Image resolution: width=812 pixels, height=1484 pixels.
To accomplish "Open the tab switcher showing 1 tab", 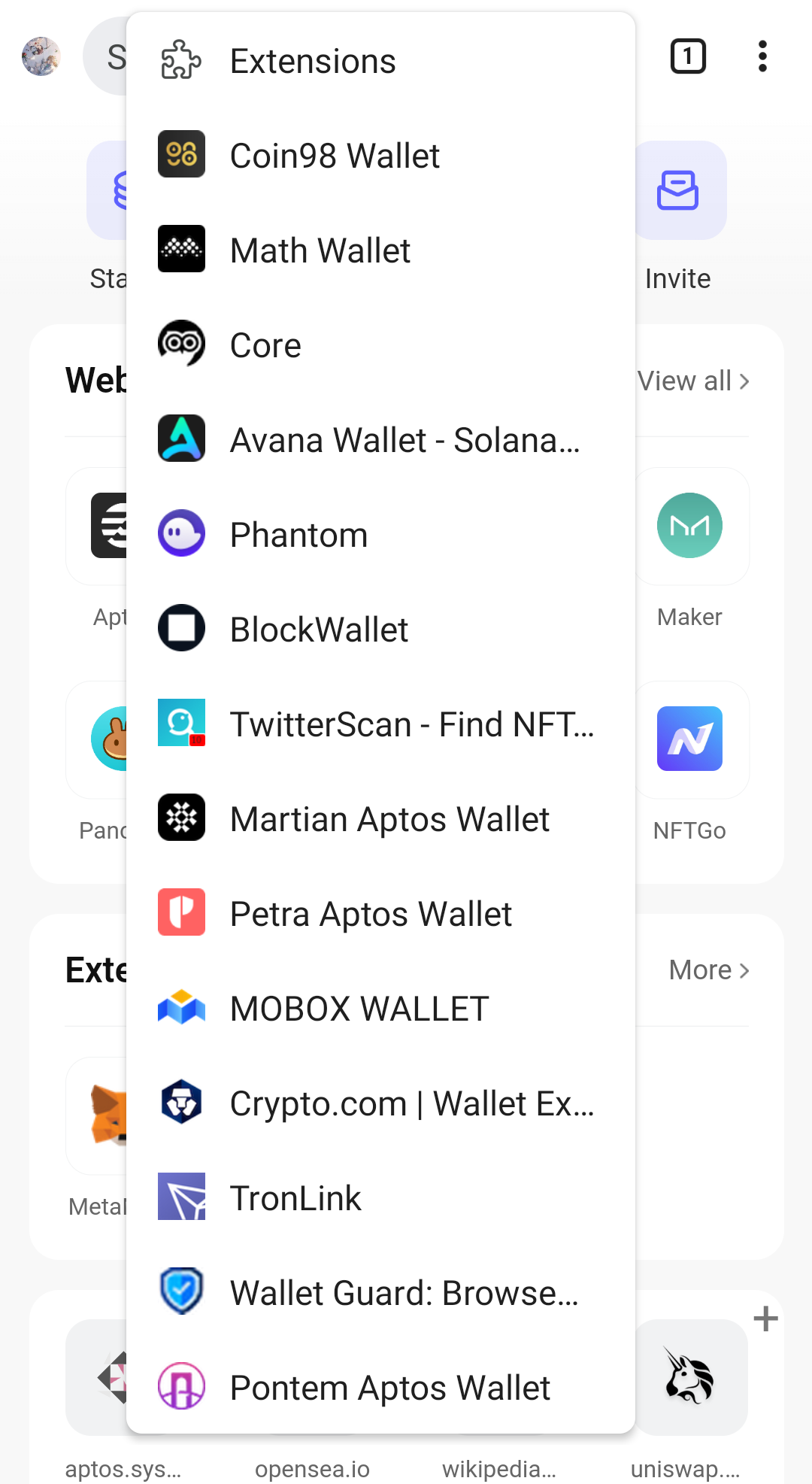I will (x=687, y=56).
